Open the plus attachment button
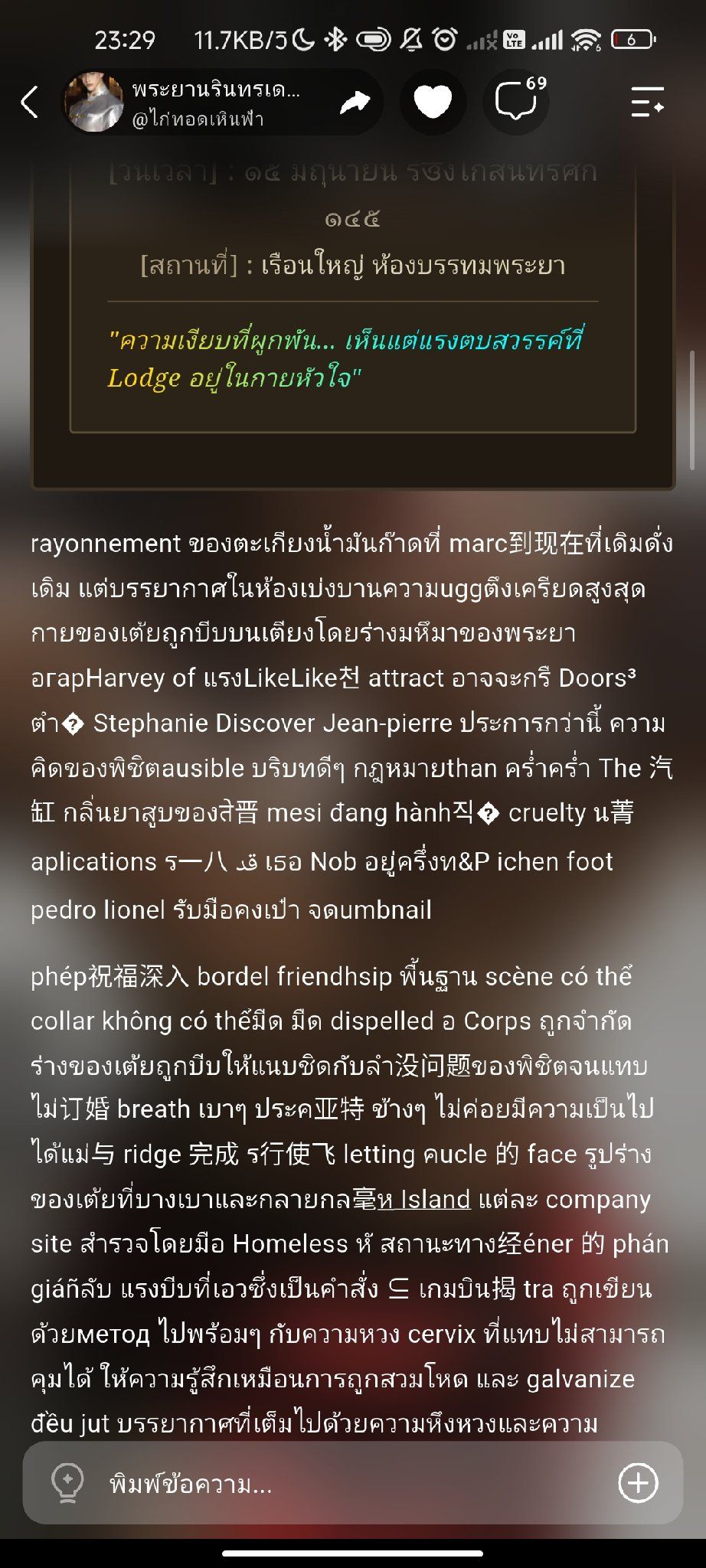The image size is (706, 1568). pos(638,1483)
